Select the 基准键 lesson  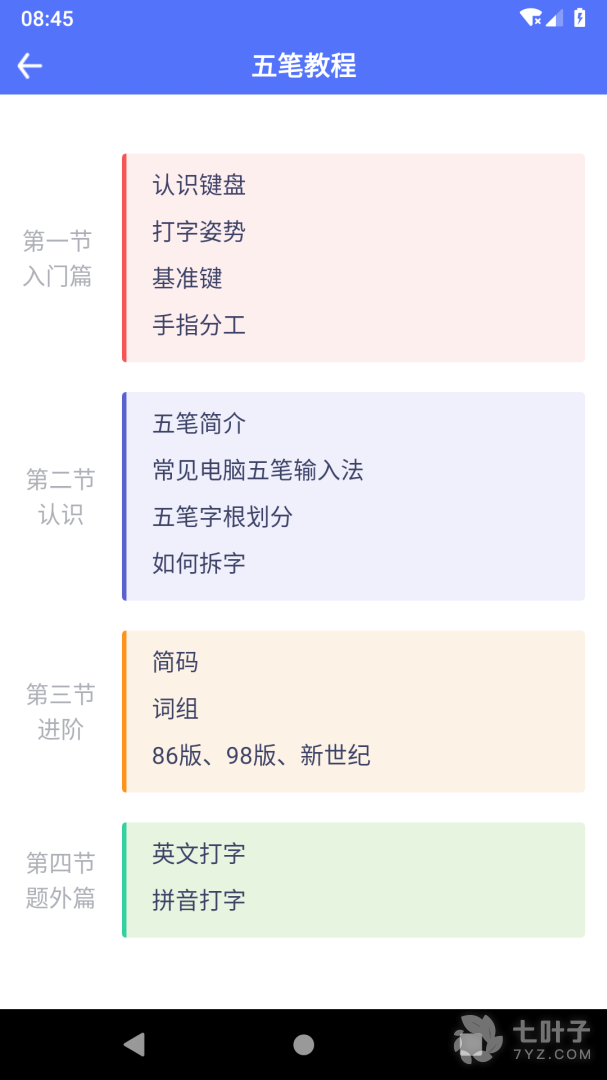[x=187, y=278]
